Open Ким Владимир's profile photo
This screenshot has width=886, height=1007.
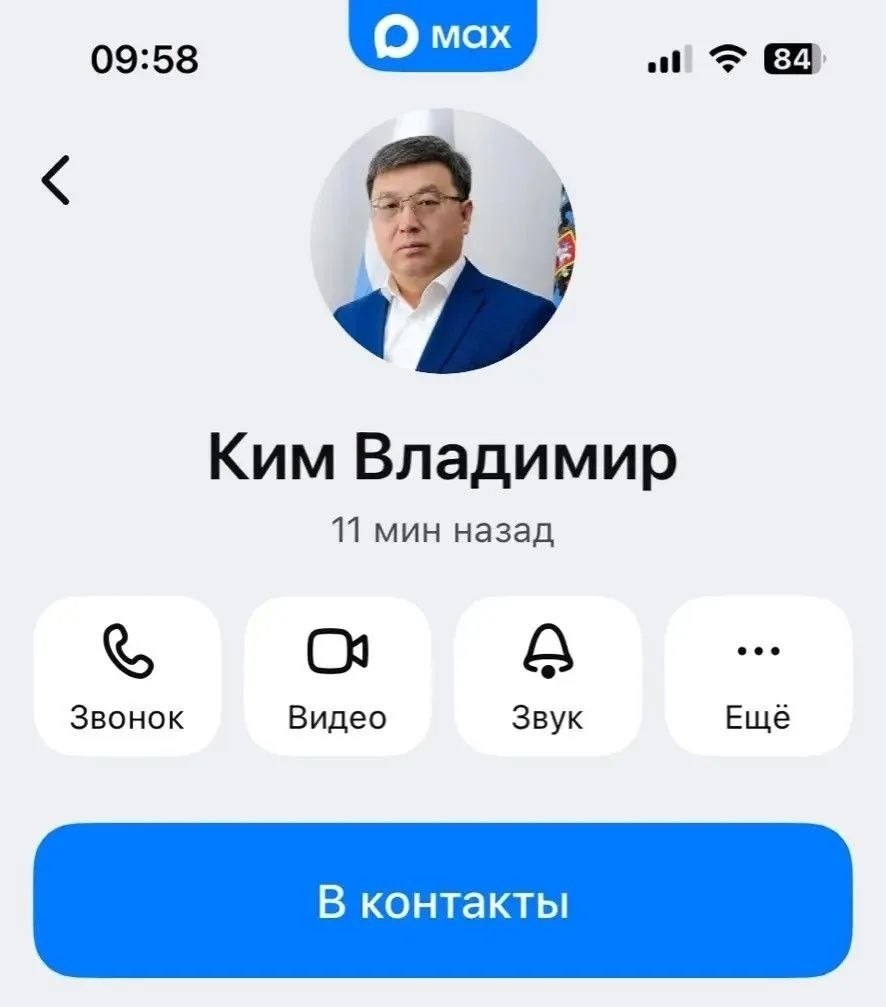coord(443,241)
